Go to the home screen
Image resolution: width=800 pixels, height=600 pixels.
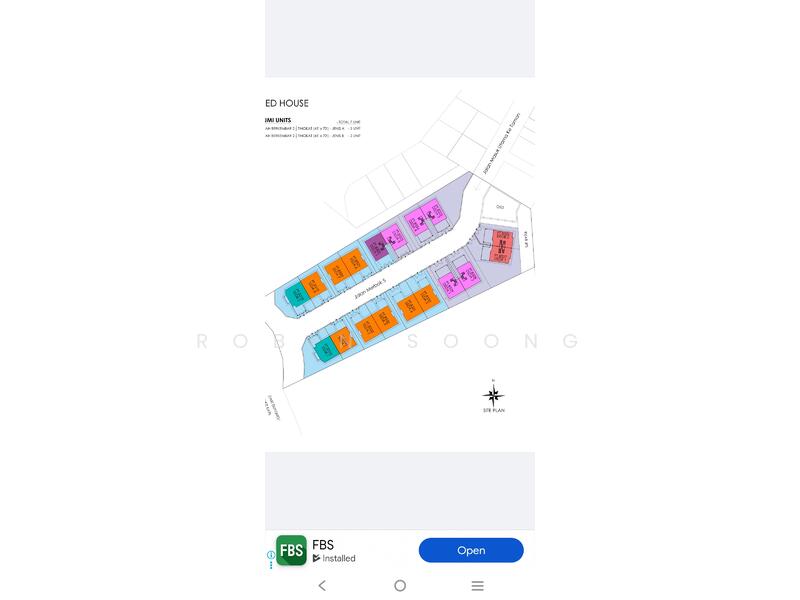(x=400, y=585)
